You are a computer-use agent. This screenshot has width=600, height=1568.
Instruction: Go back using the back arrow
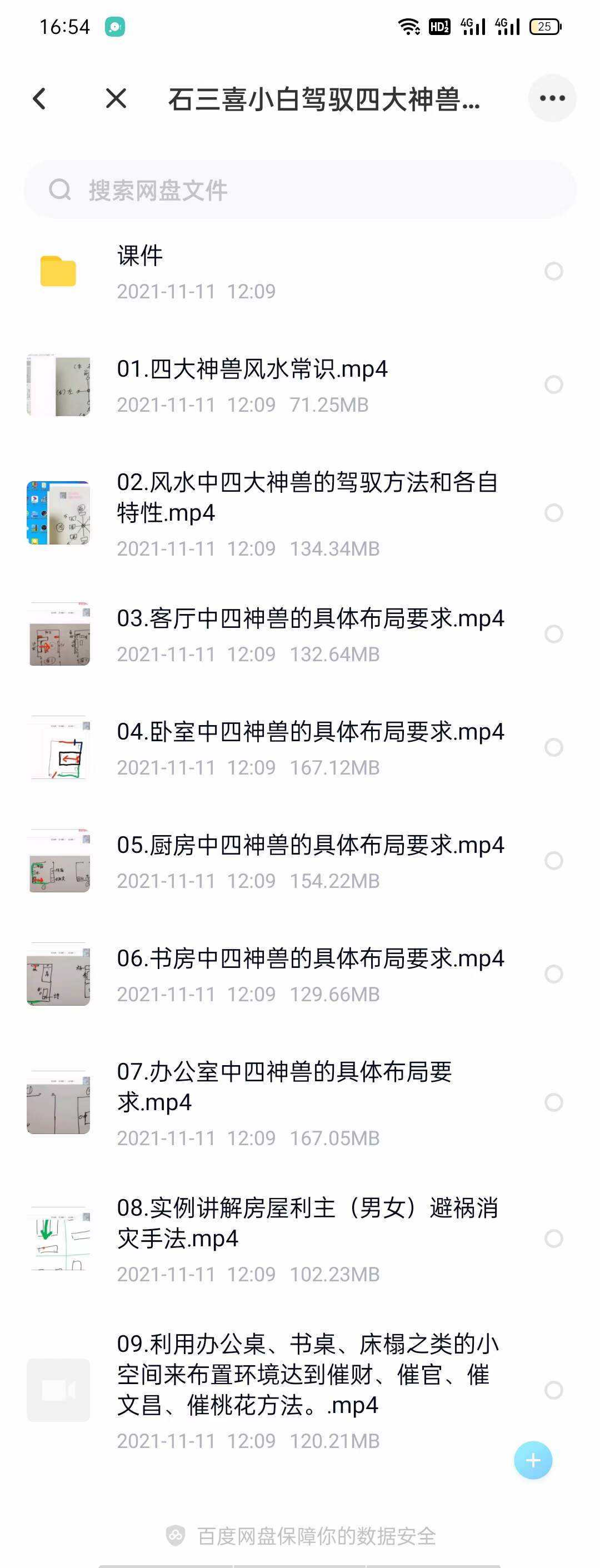pos(40,98)
